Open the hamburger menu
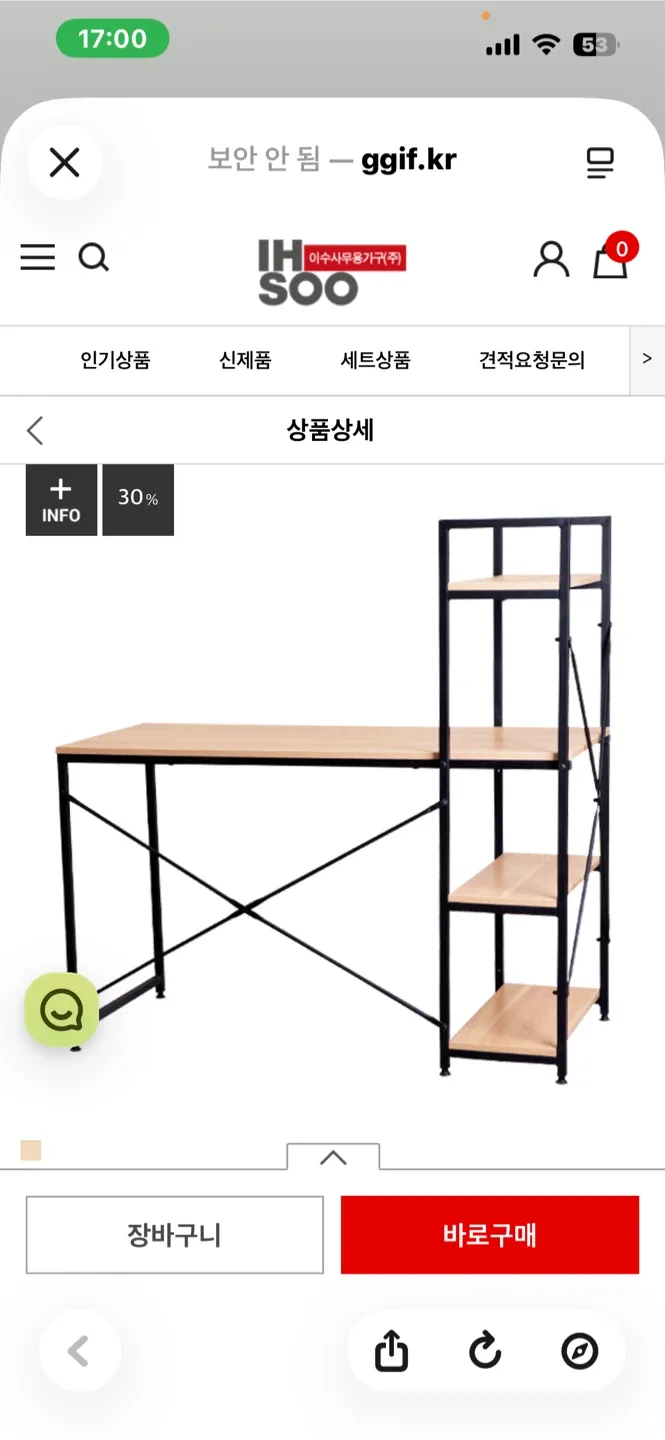This screenshot has height=1440, width=665. coord(38,258)
